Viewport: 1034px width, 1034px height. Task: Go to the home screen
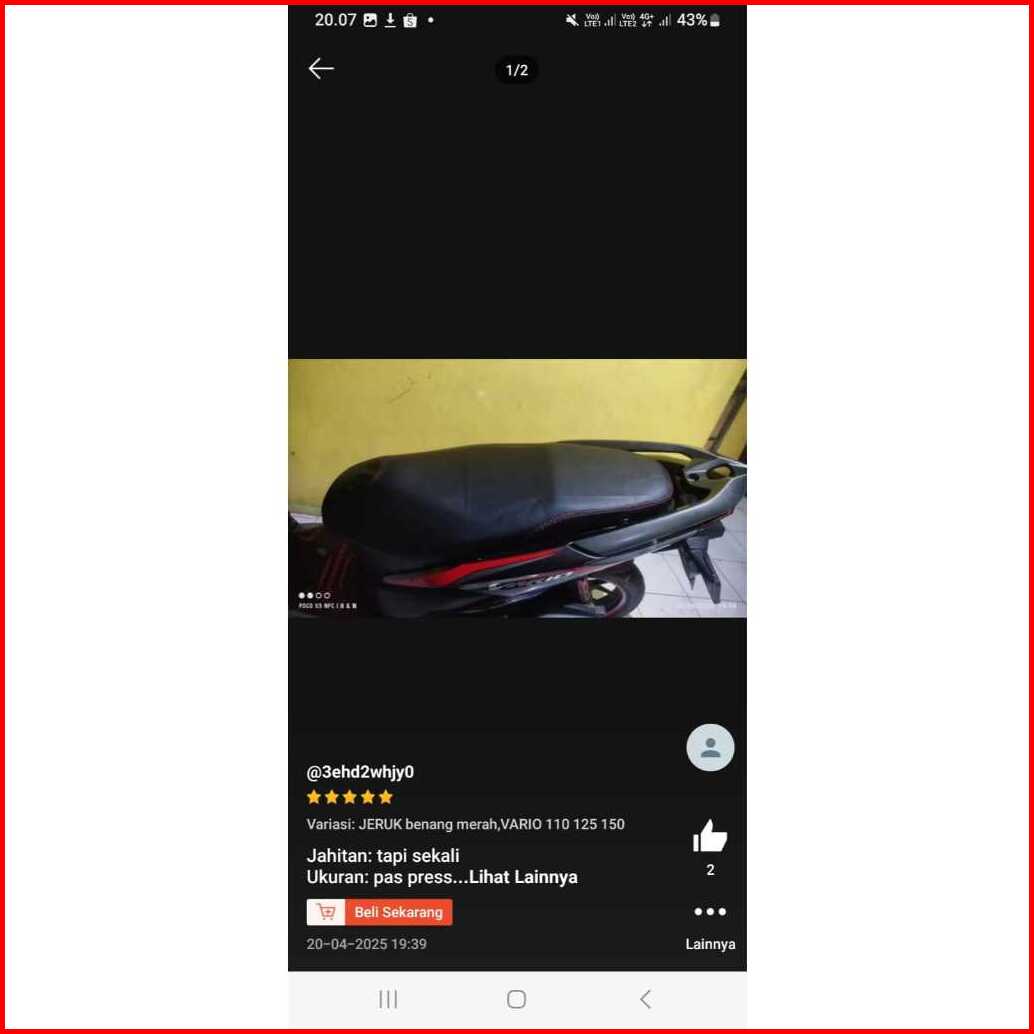coord(516,999)
